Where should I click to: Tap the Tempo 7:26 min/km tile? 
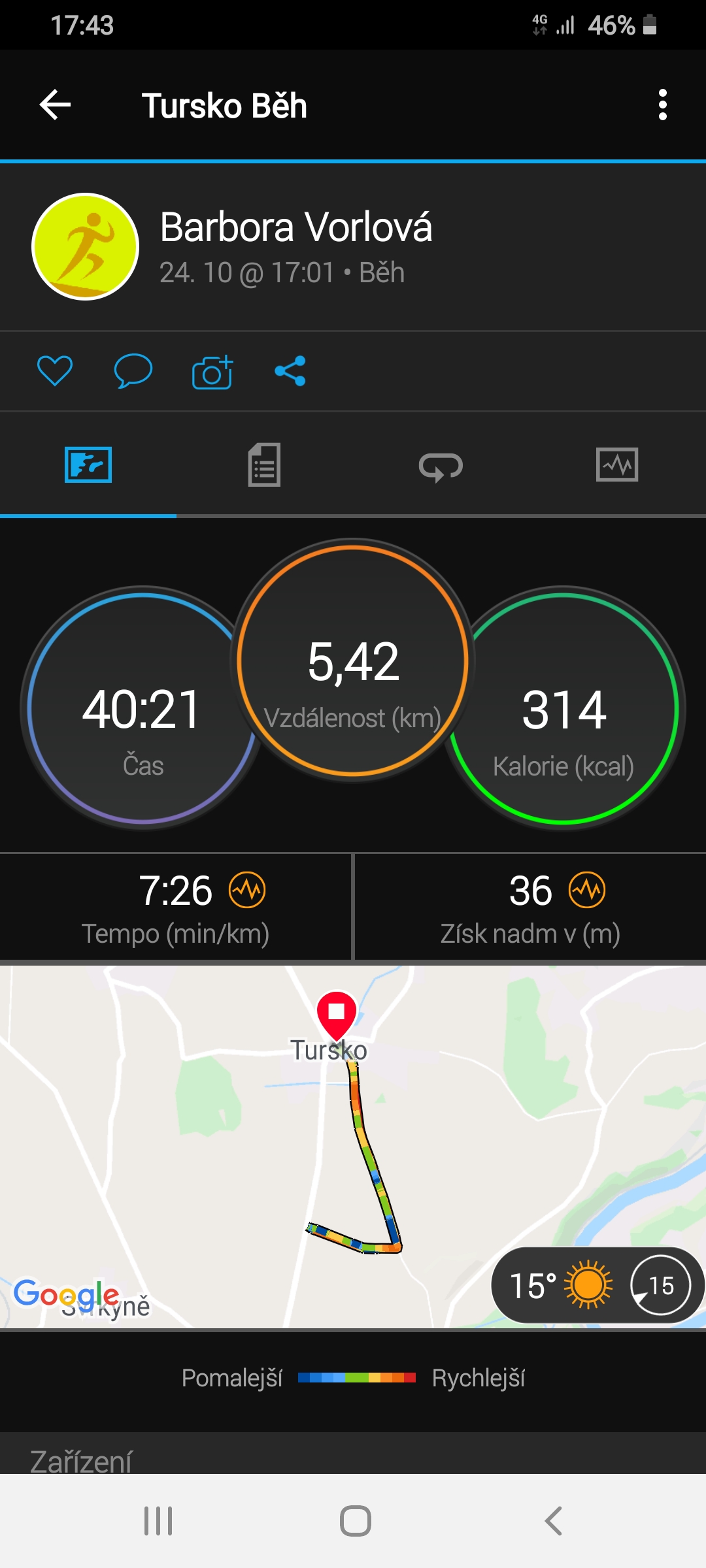click(x=176, y=907)
